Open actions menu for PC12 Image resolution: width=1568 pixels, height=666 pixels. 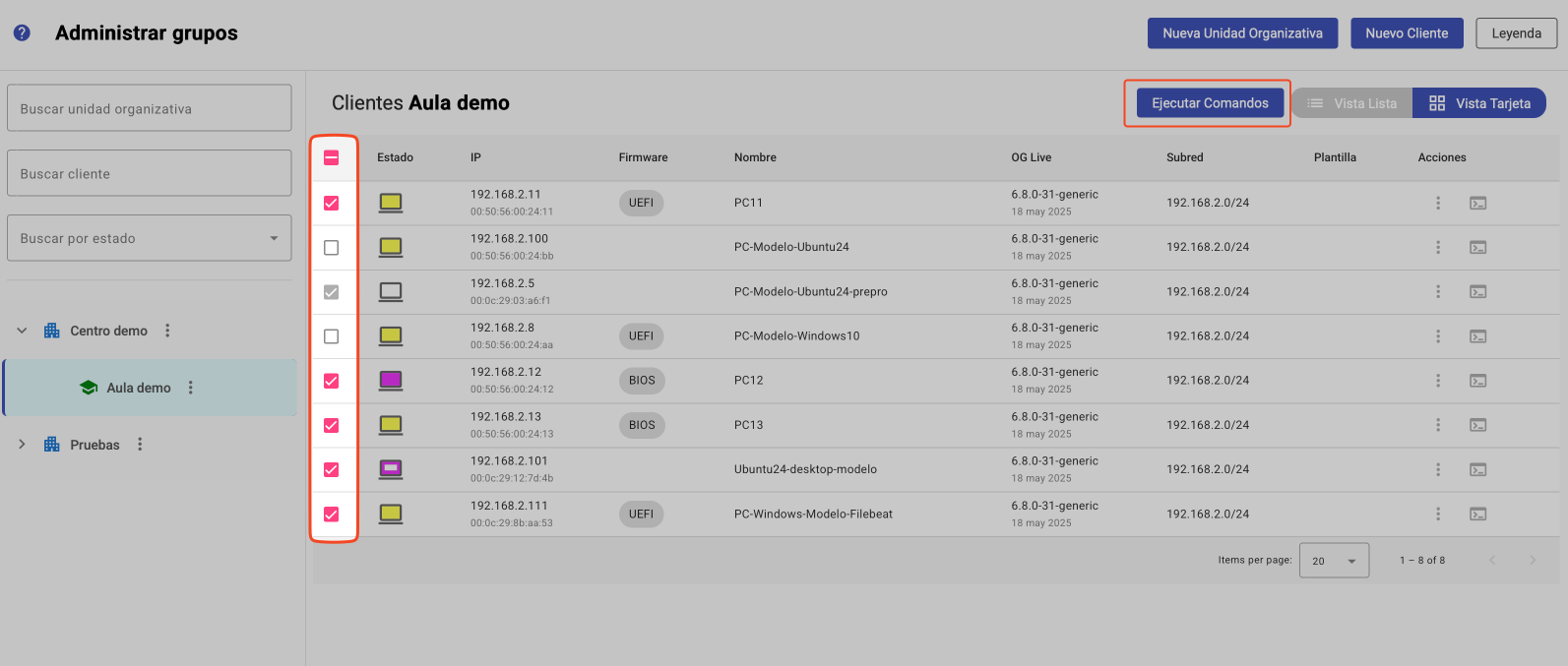[1437, 381]
